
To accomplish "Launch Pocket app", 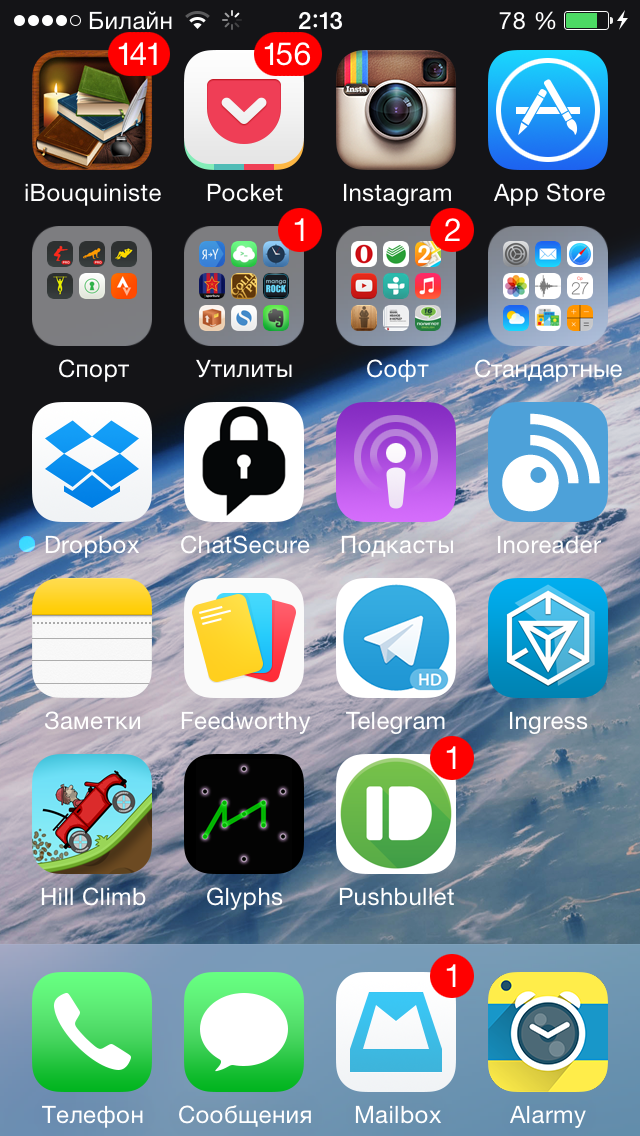I will pyautogui.click(x=244, y=110).
